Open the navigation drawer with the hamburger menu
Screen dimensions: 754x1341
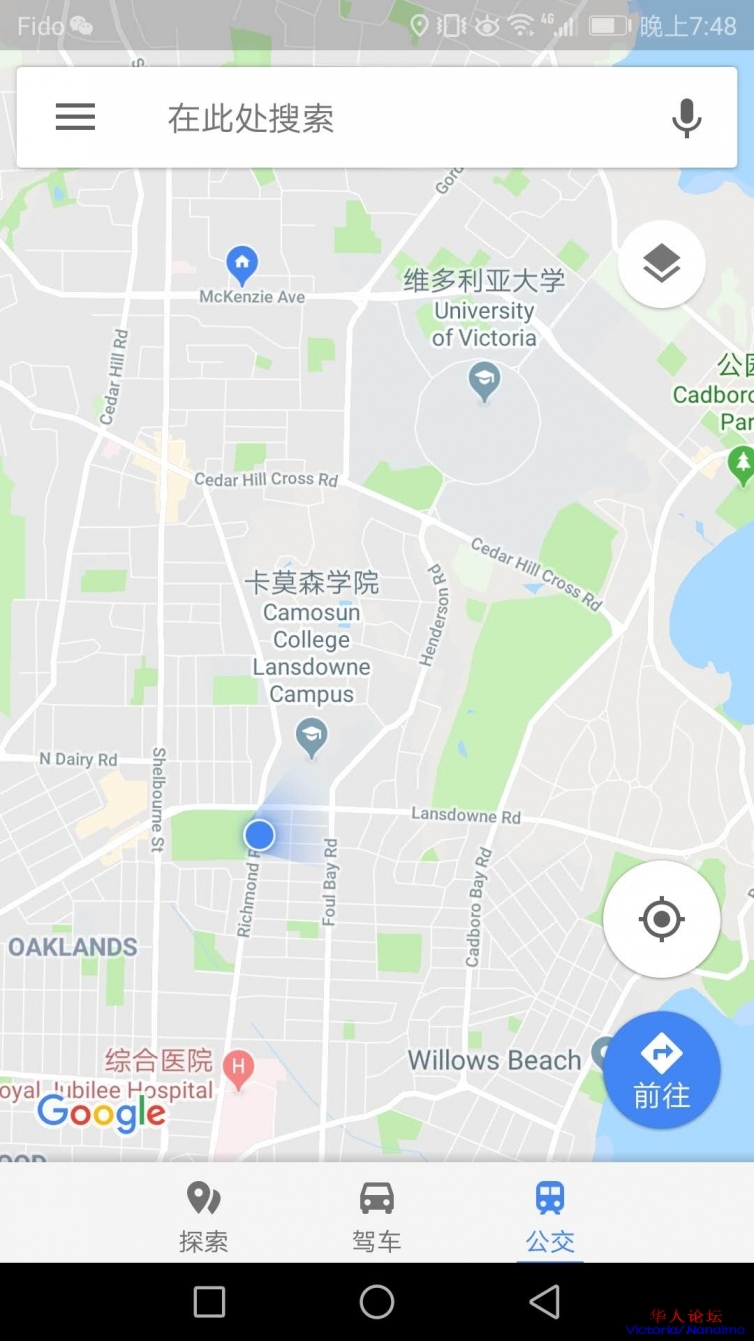click(x=74, y=117)
